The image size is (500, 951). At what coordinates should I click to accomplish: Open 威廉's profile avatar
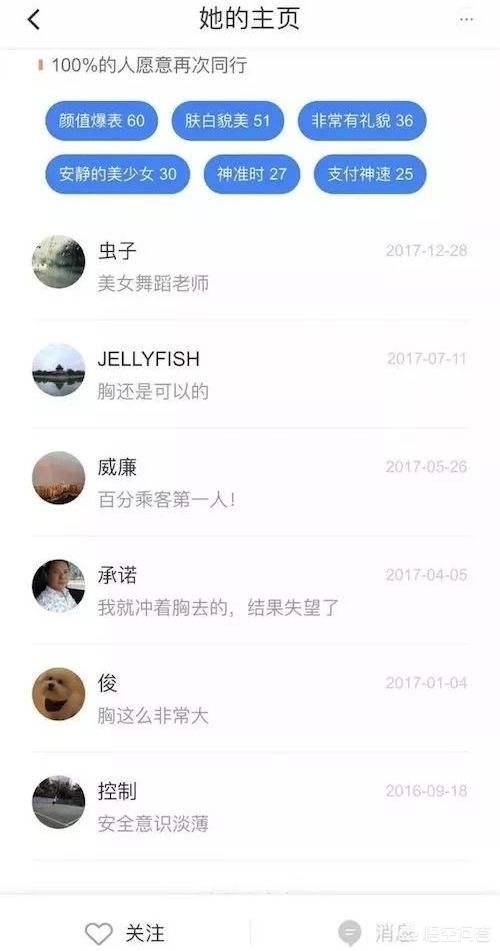click(58, 477)
